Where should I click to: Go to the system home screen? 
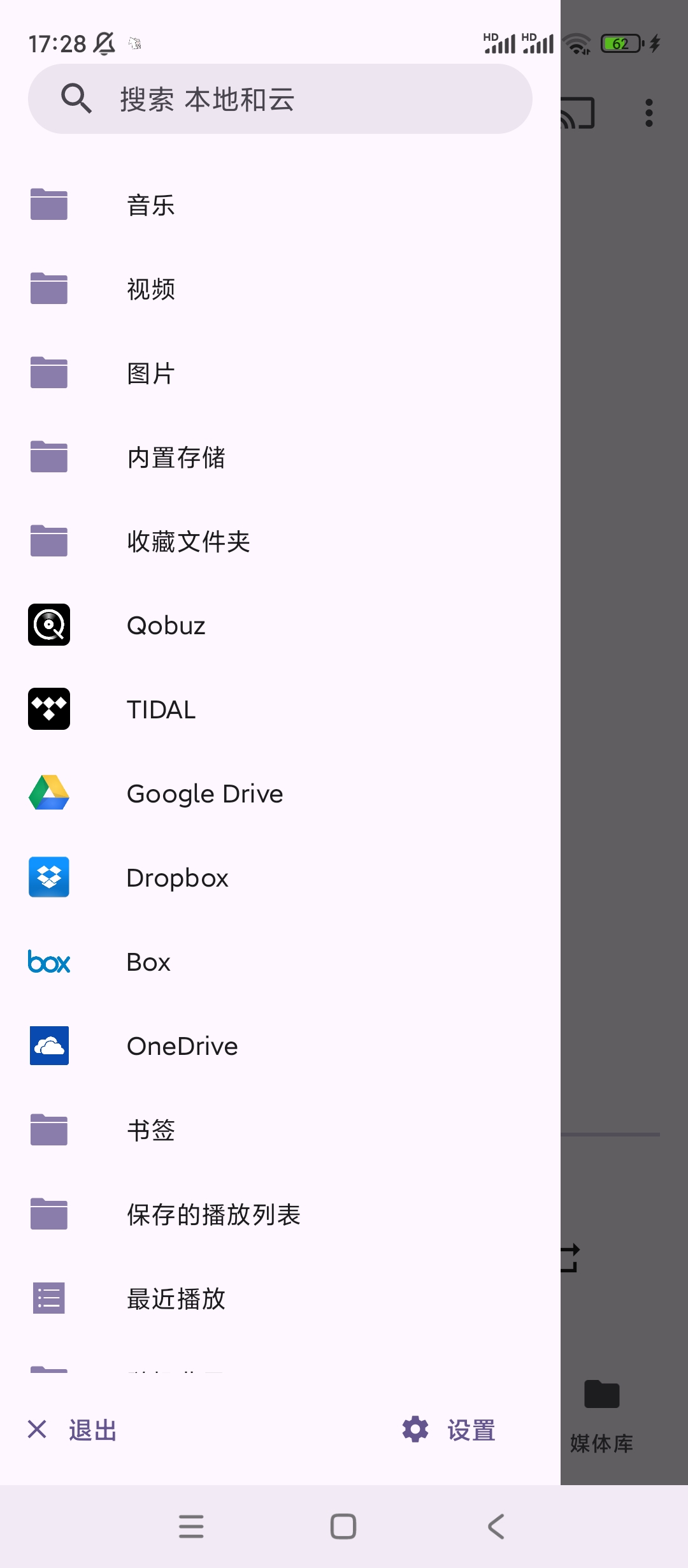[343, 1527]
